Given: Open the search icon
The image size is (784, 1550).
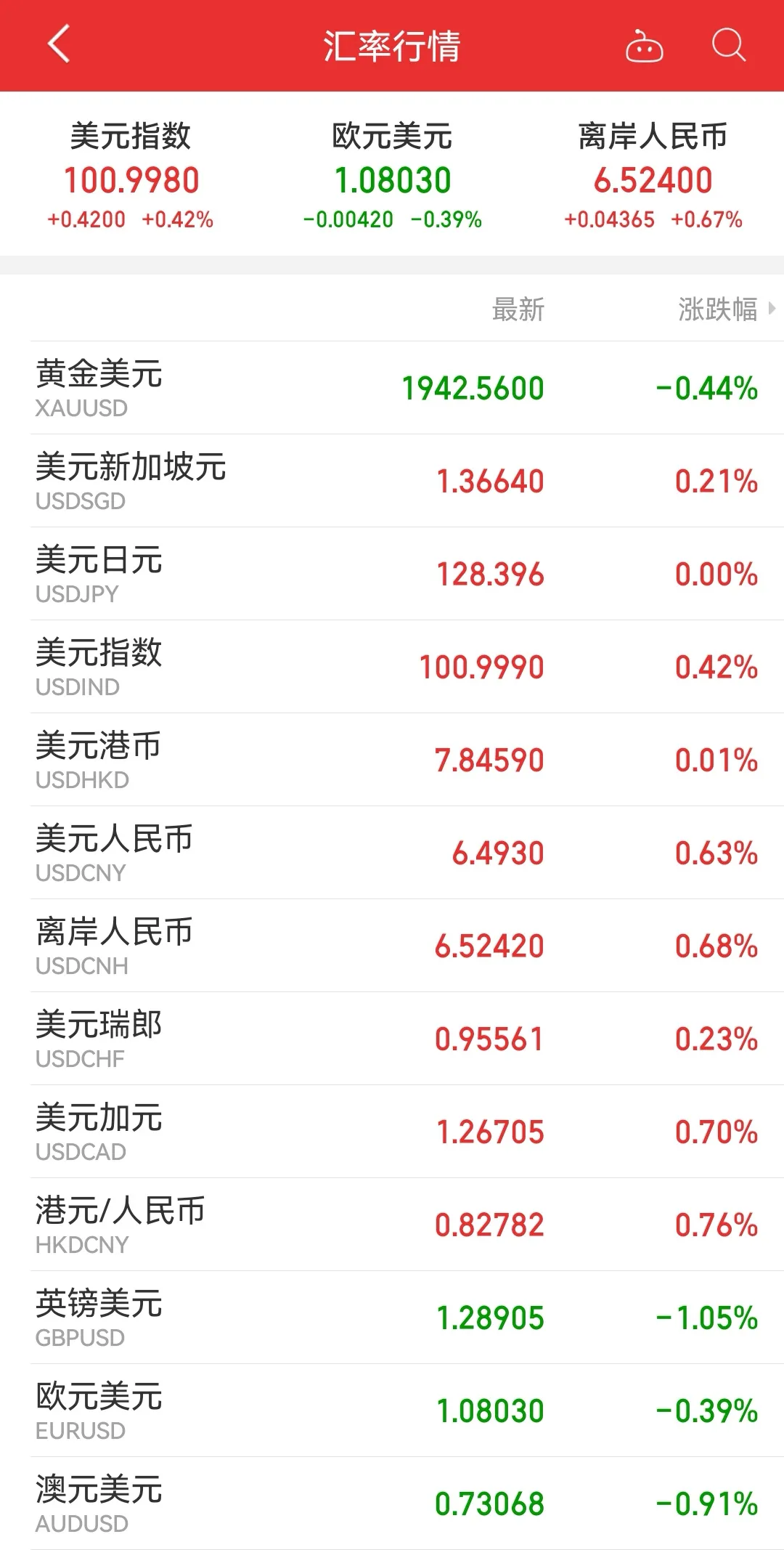Looking at the screenshot, I should [x=728, y=45].
